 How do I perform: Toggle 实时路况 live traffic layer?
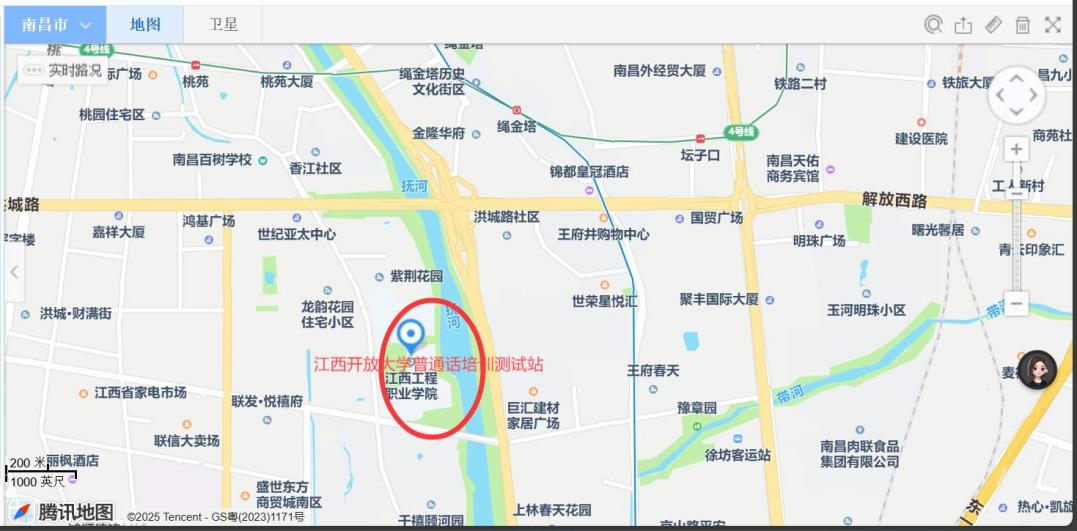tap(64, 70)
